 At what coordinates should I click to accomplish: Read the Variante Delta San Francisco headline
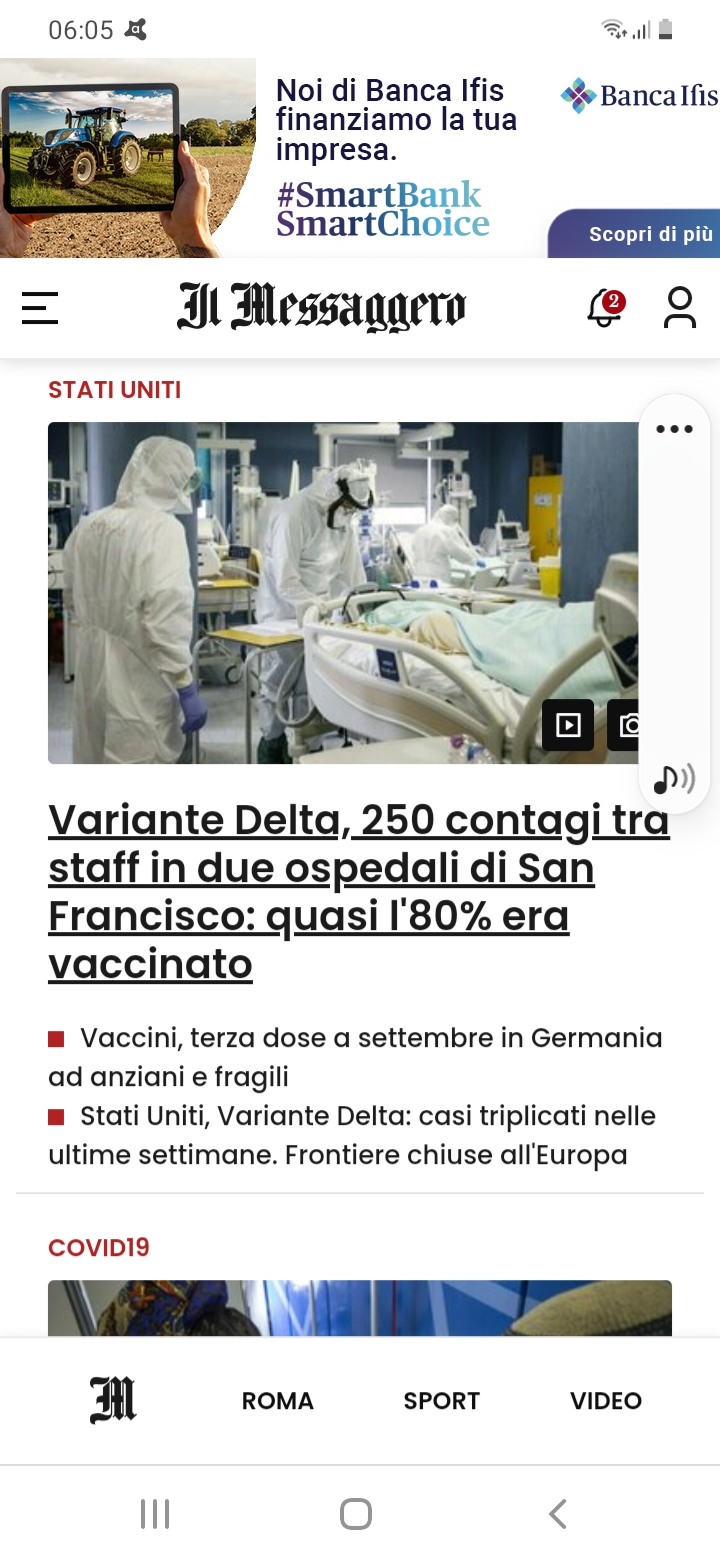358,892
